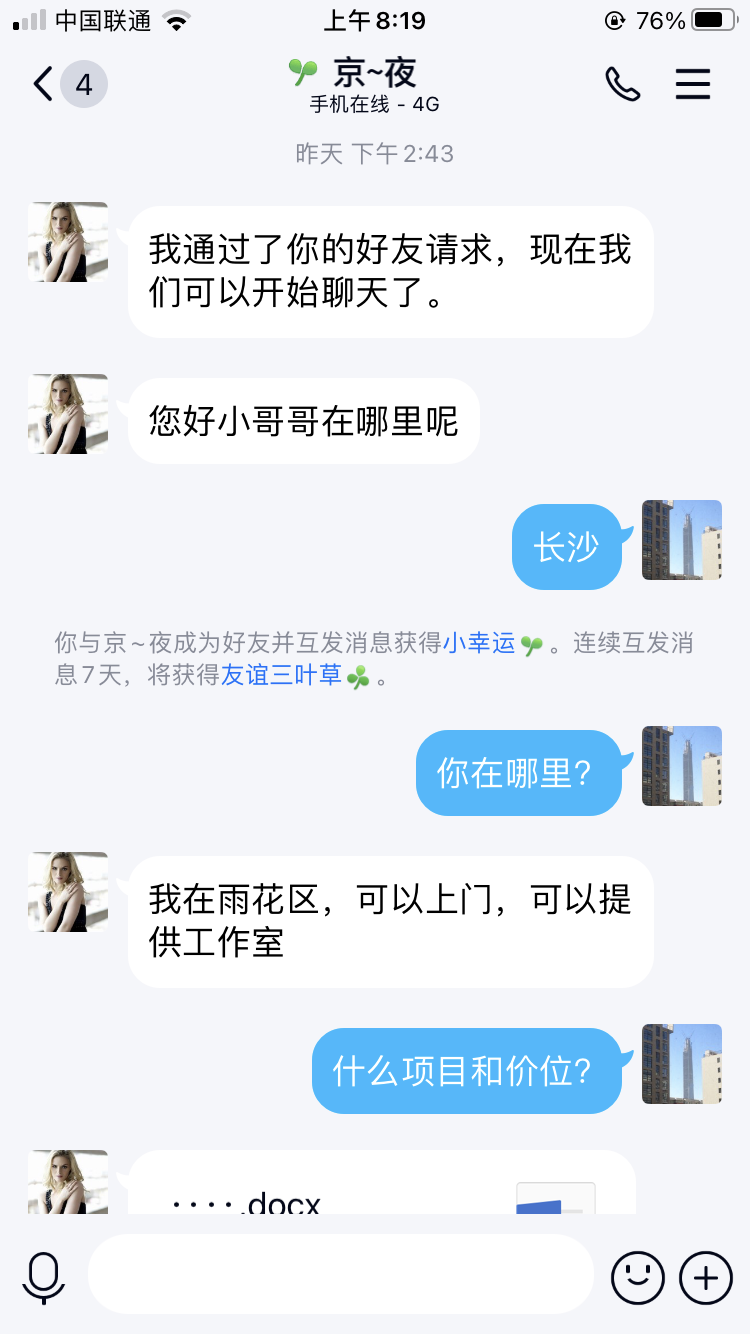The image size is (750, 1334).
Task: Go back to the message list
Action: coord(44,85)
